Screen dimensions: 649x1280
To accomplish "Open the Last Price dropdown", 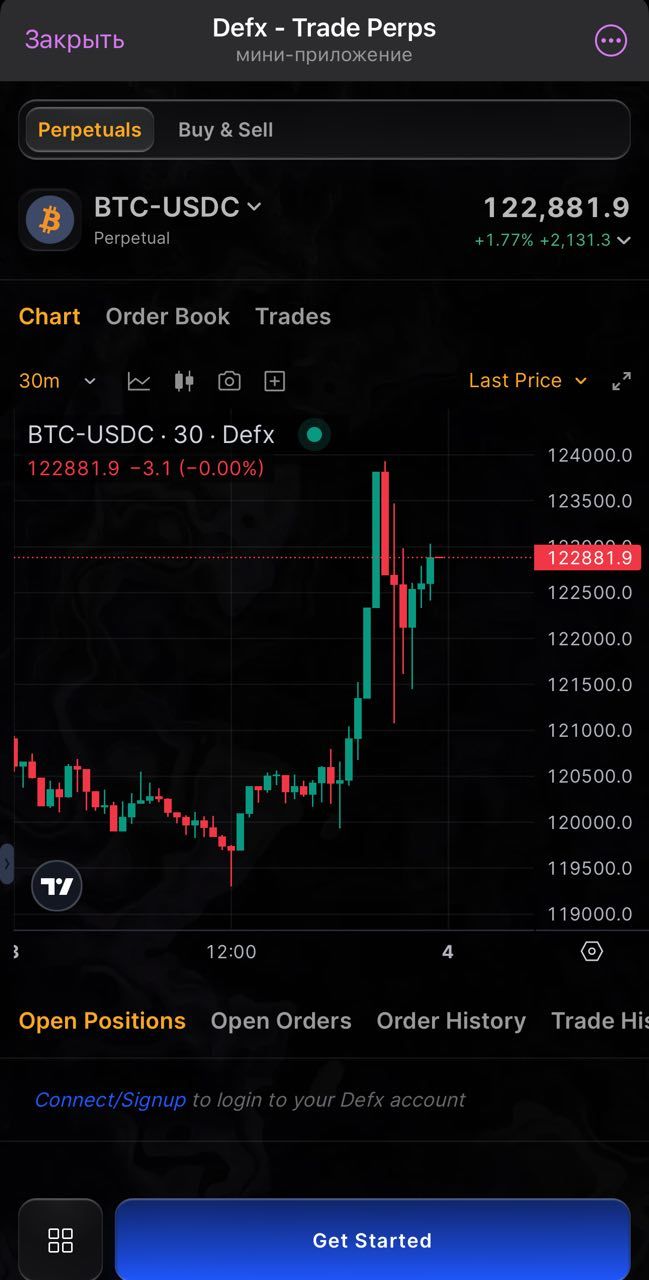I will tap(527, 381).
